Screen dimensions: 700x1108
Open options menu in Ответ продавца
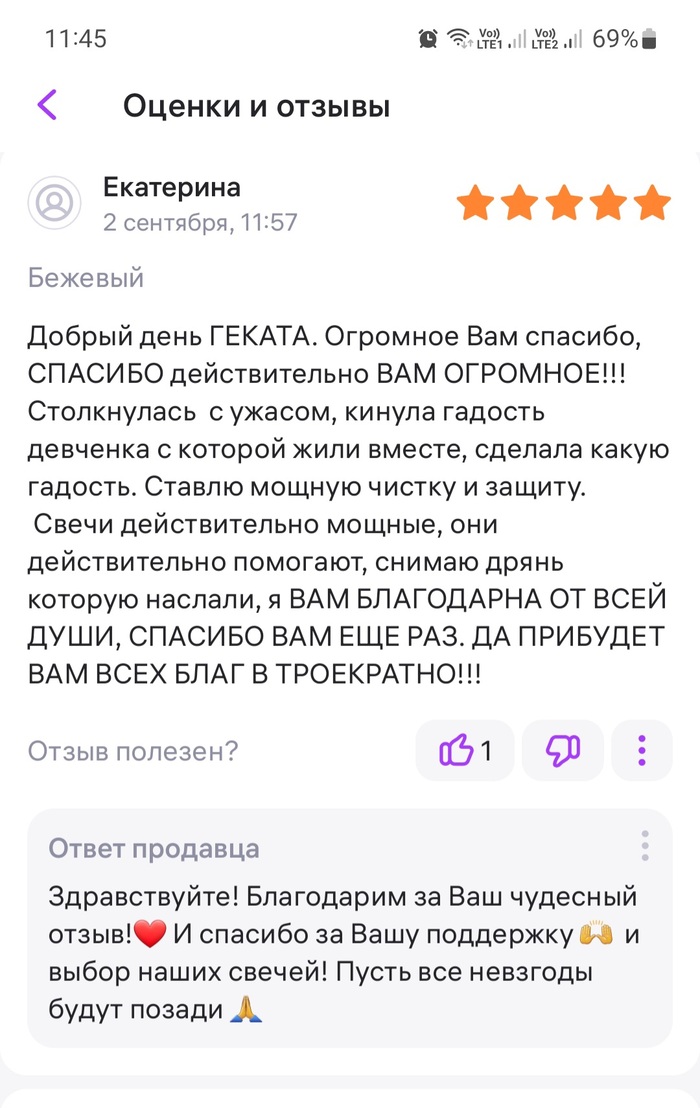pos(645,847)
